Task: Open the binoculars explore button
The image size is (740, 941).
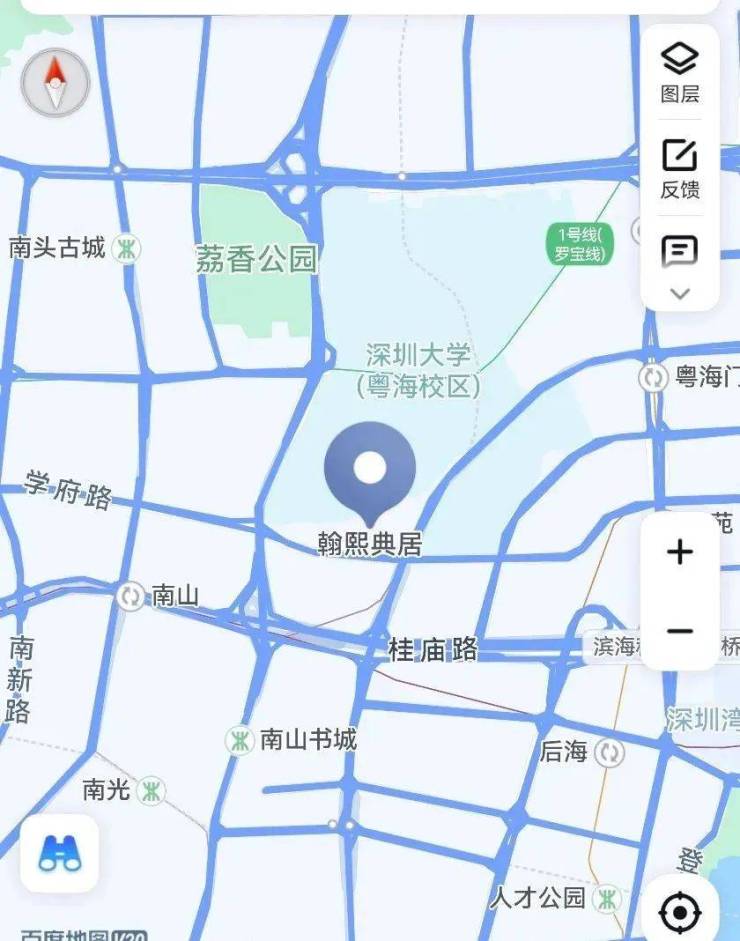Action: (59, 853)
